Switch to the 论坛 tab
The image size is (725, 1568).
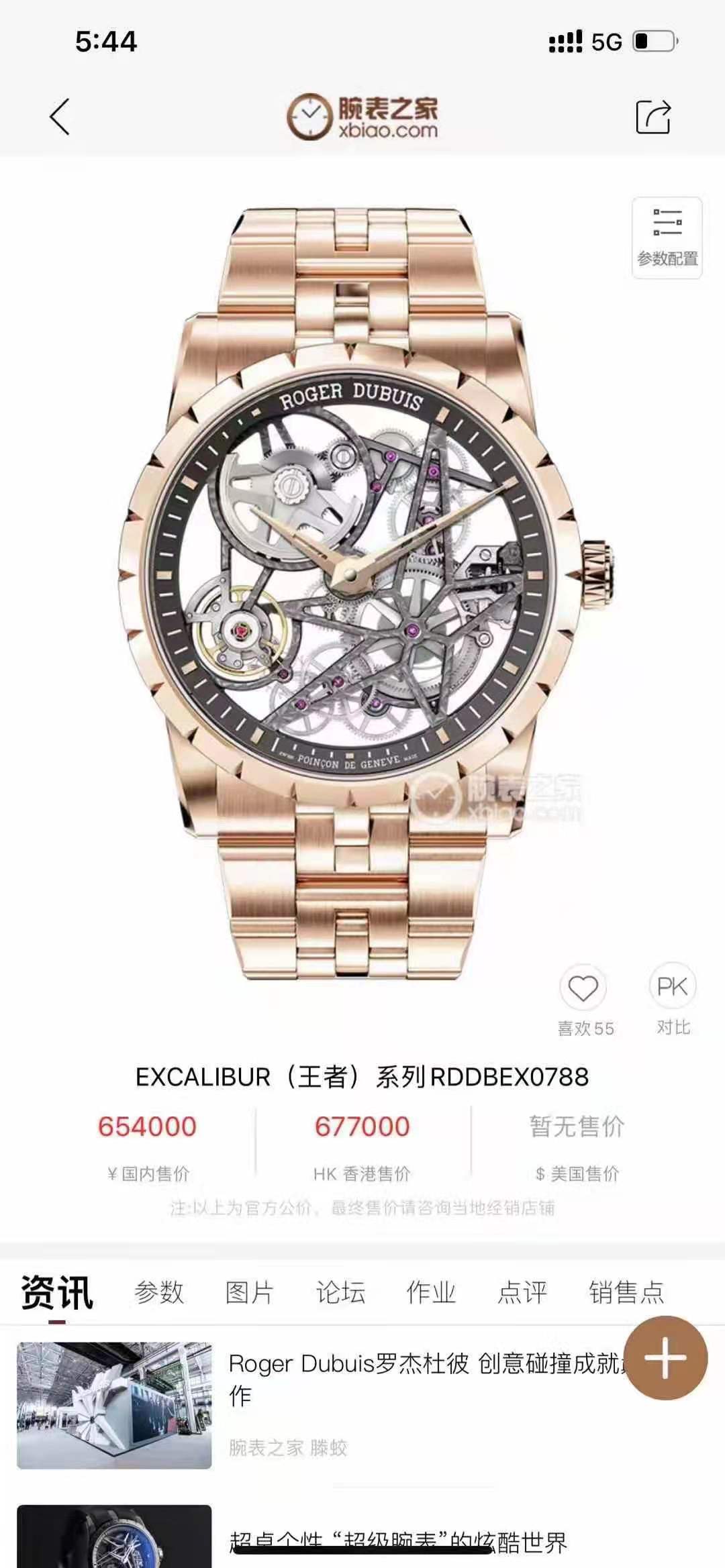(x=340, y=1292)
